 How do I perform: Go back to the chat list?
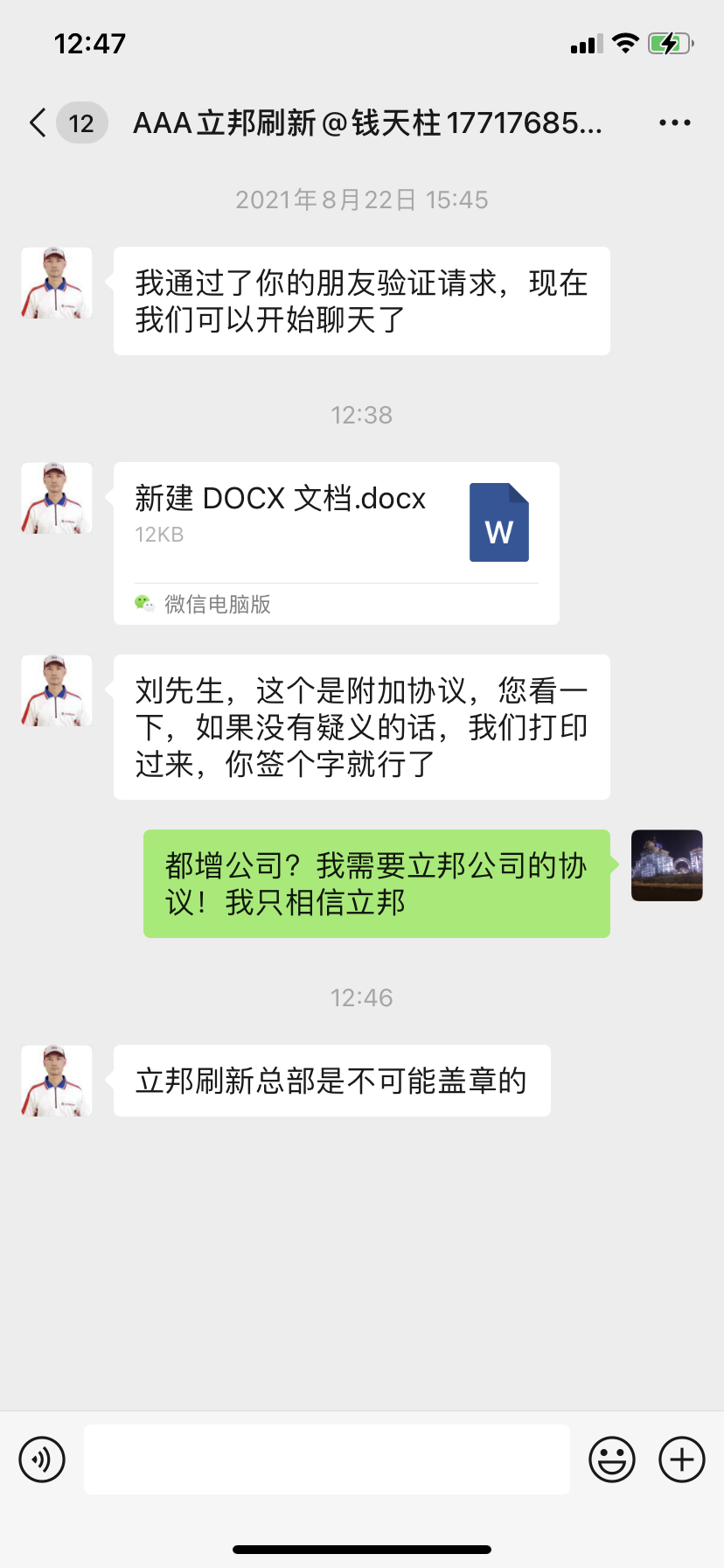click(x=38, y=123)
